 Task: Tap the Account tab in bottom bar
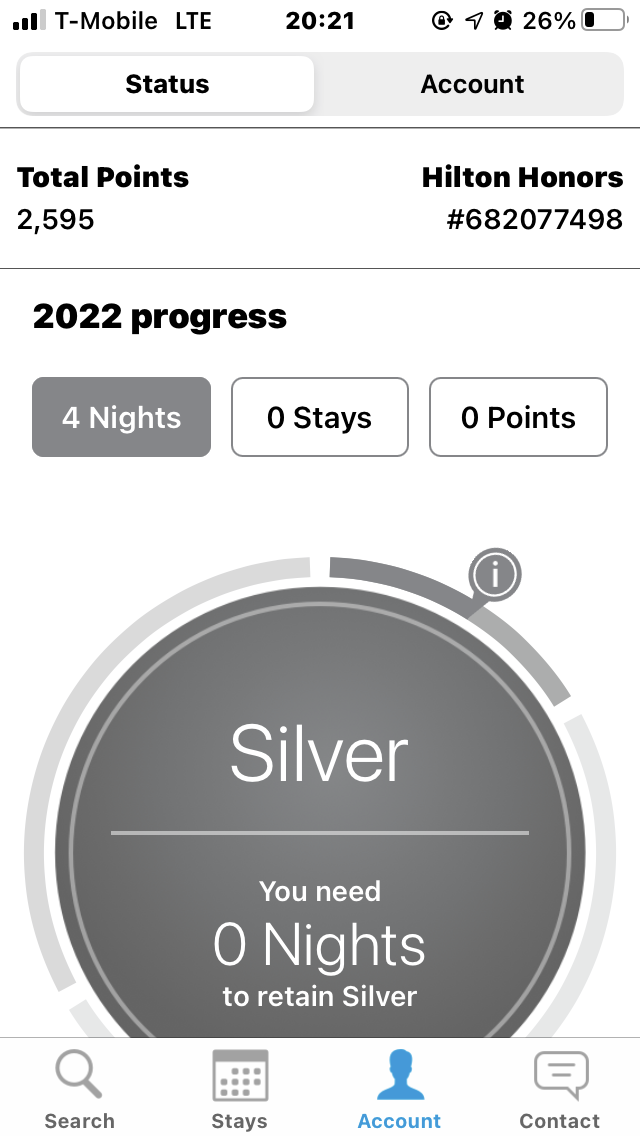click(399, 1088)
